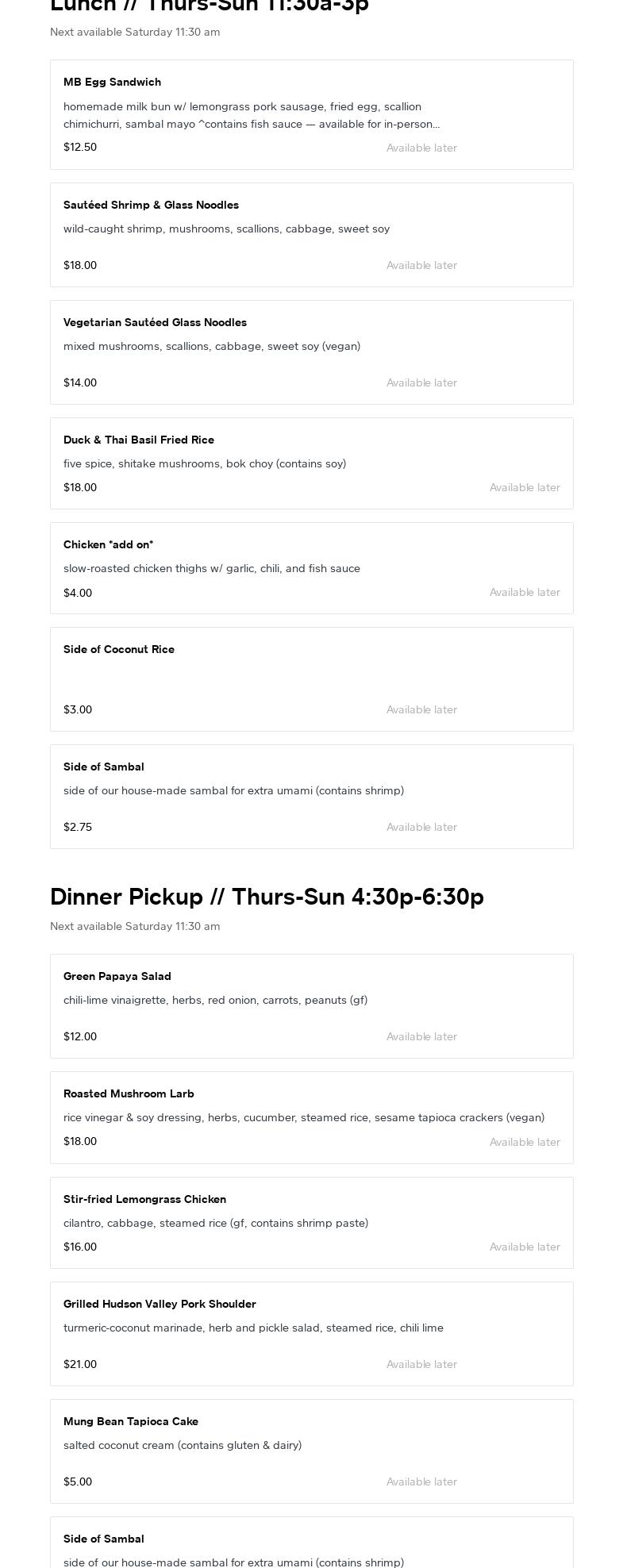Open Grilled Hudson Valley Pork Shoulder

311,1334
